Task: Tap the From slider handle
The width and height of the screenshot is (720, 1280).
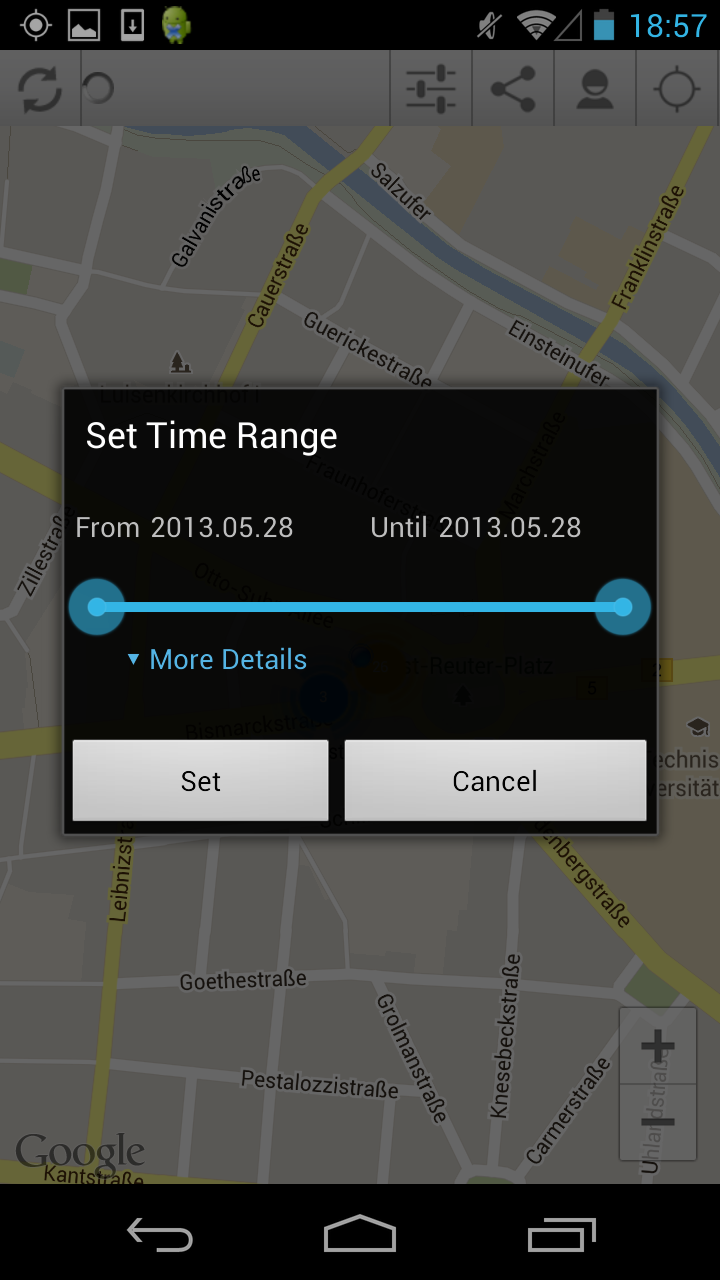Action: [97, 607]
